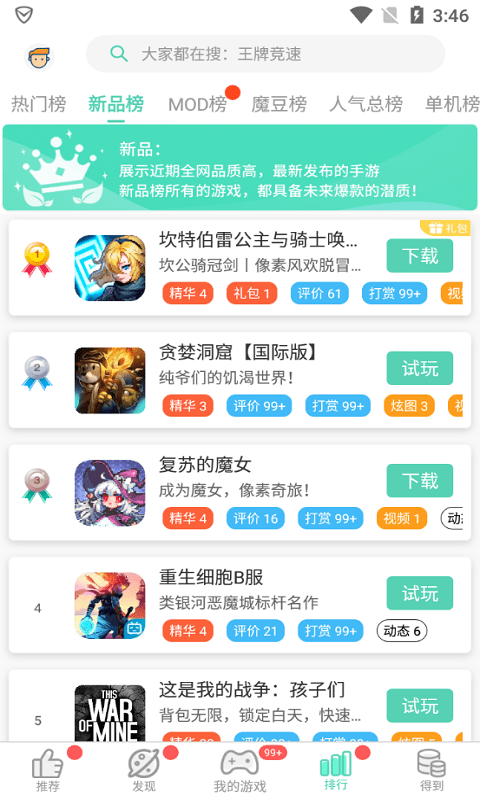This screenshot has height=800, width=480.
Task: Open 我的游戏 in bottom navigation
Action: tap(240, 770)
